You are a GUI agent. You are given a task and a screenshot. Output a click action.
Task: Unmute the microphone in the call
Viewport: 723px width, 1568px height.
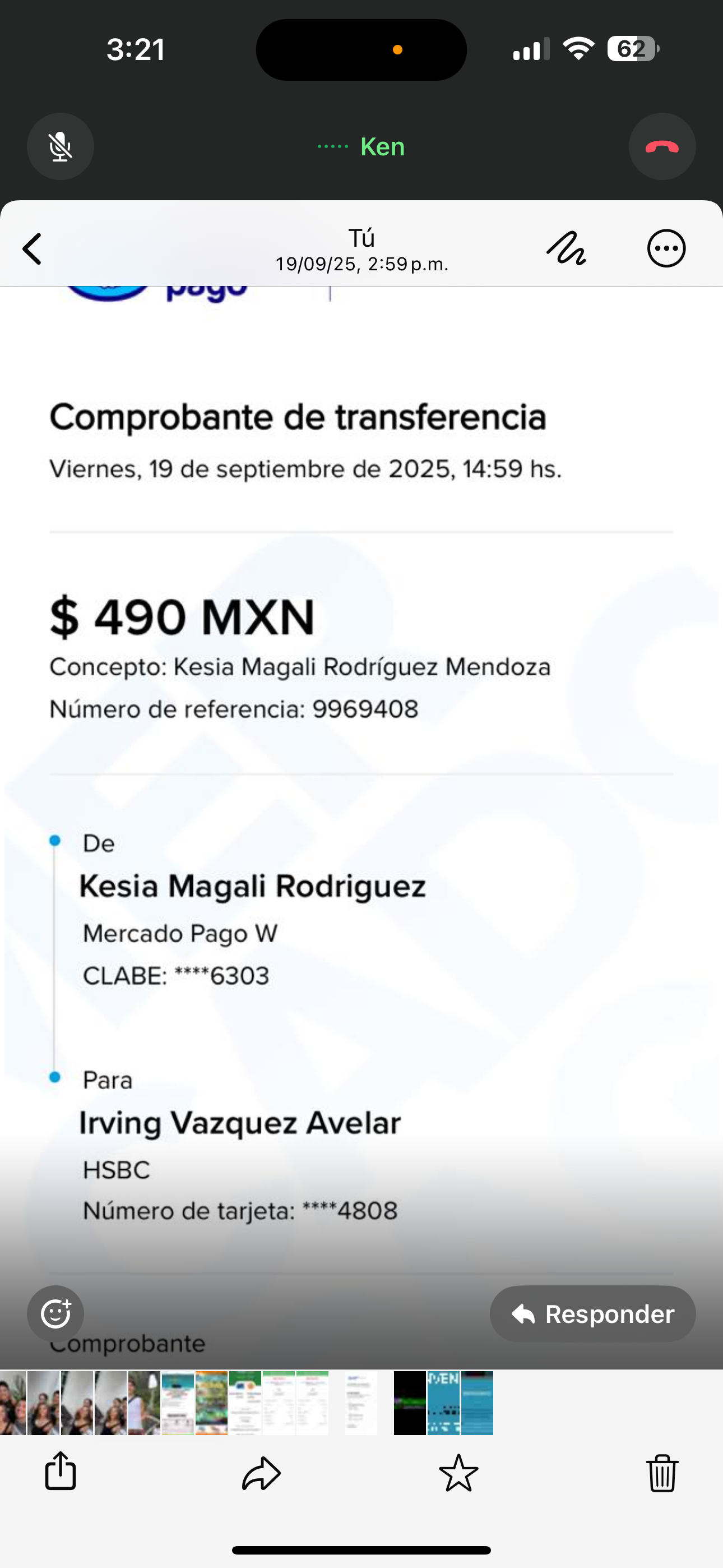point(61,147)
